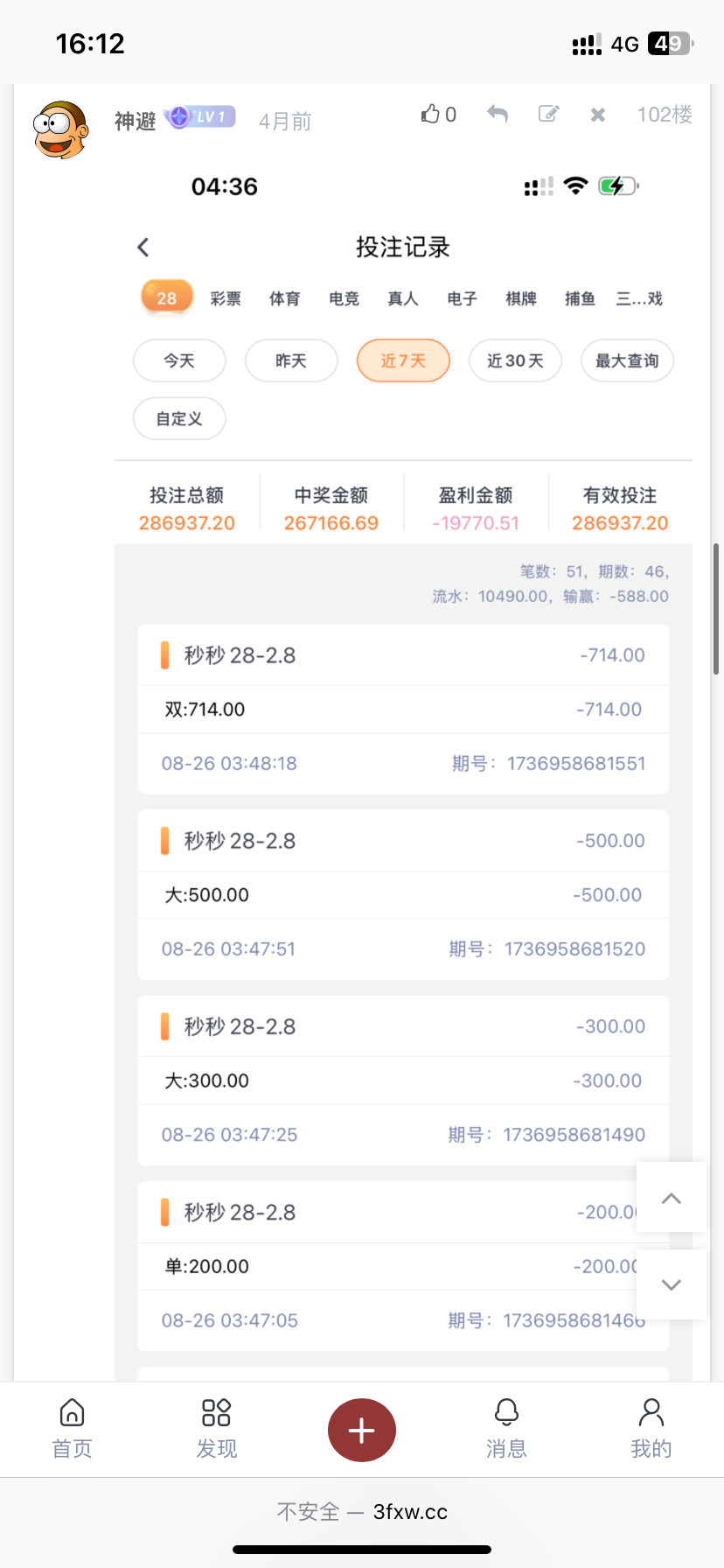
Task: Open 自定义 custom date range picker
Action: pos(178,418)
